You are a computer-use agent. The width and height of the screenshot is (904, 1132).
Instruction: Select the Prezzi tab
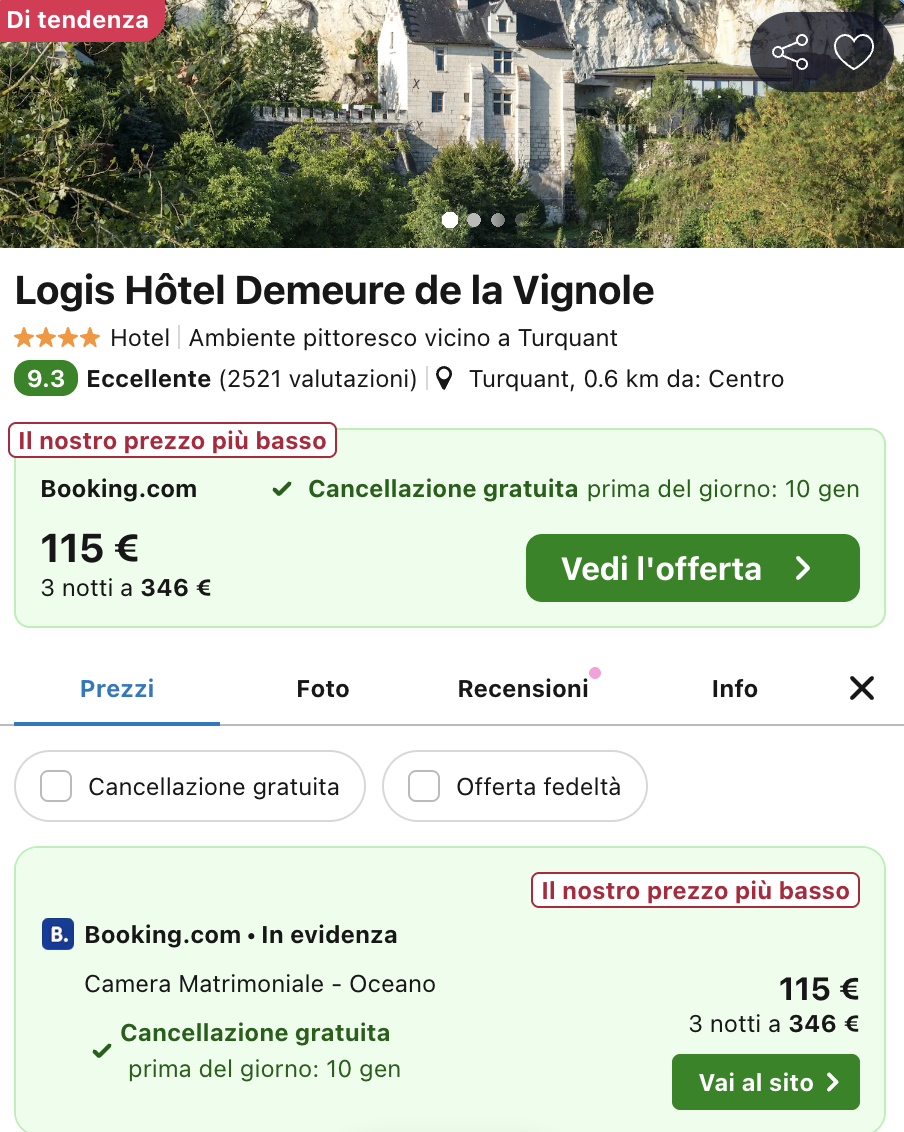(x=116, y=688)
